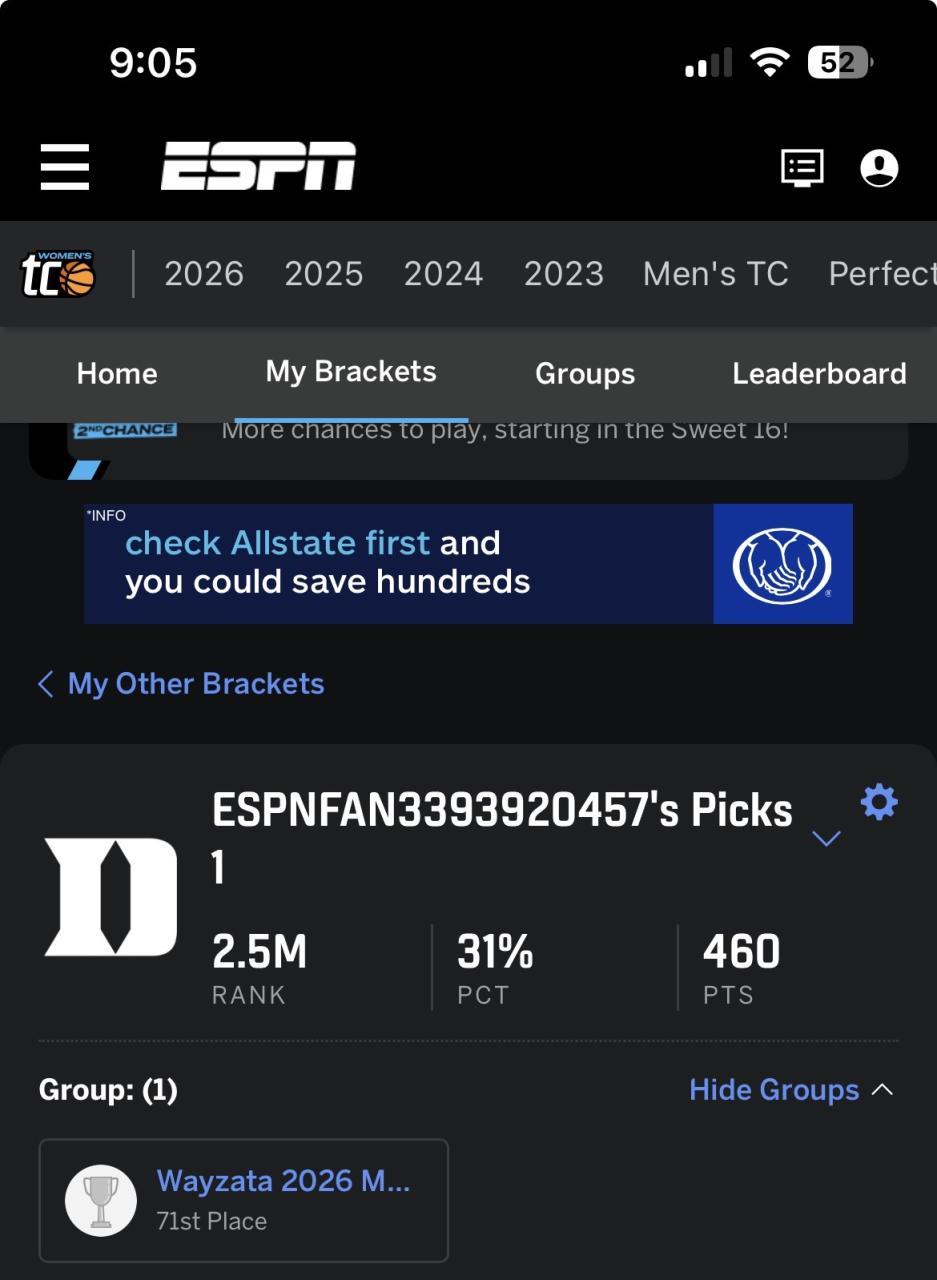Open the Women's TC logo home
Viewport: 937px width, 1280px height.
tap(59, 274)
